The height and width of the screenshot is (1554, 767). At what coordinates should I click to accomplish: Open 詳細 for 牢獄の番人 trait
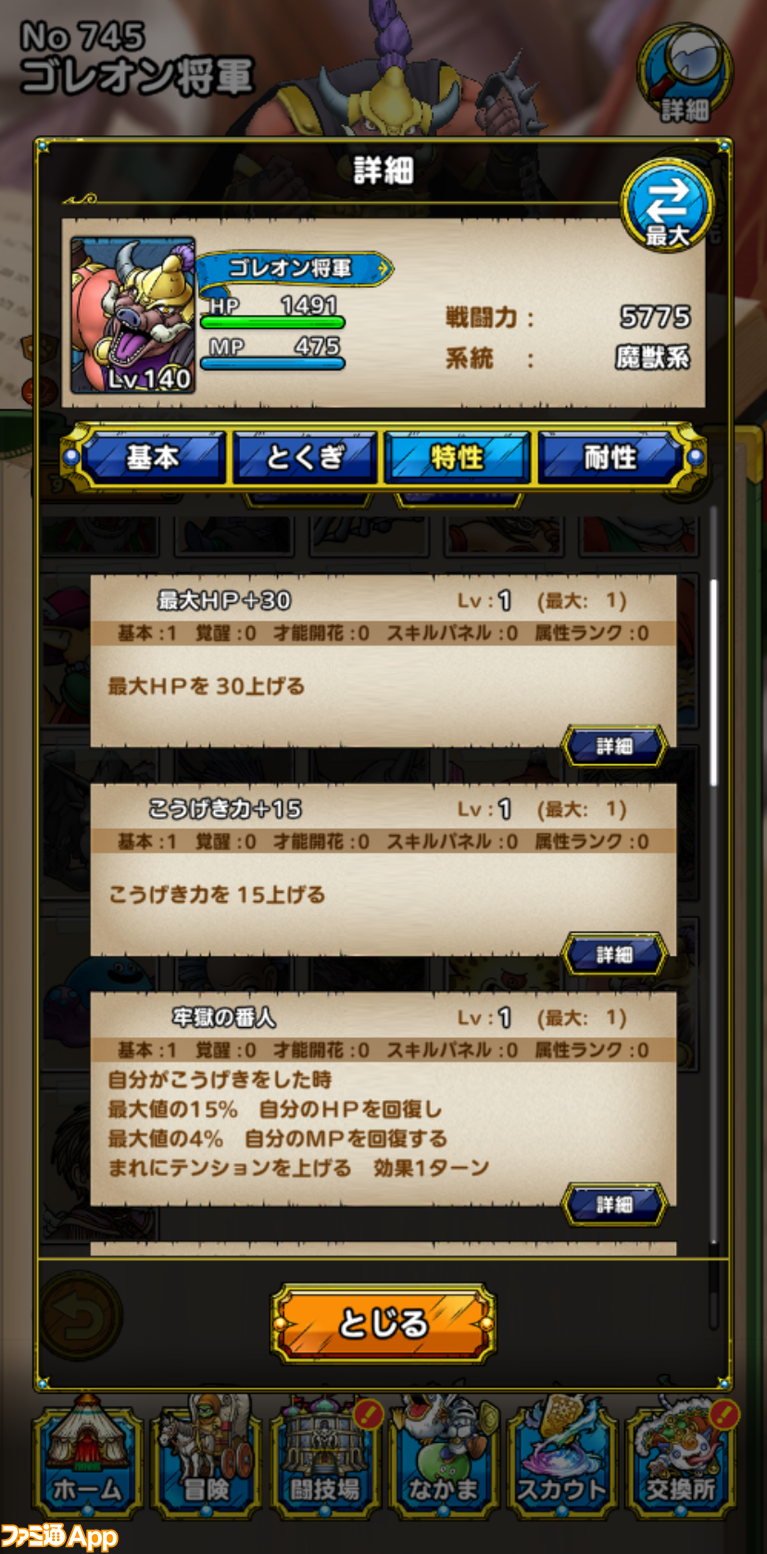pyautogui.click(x=614, y=1204)
